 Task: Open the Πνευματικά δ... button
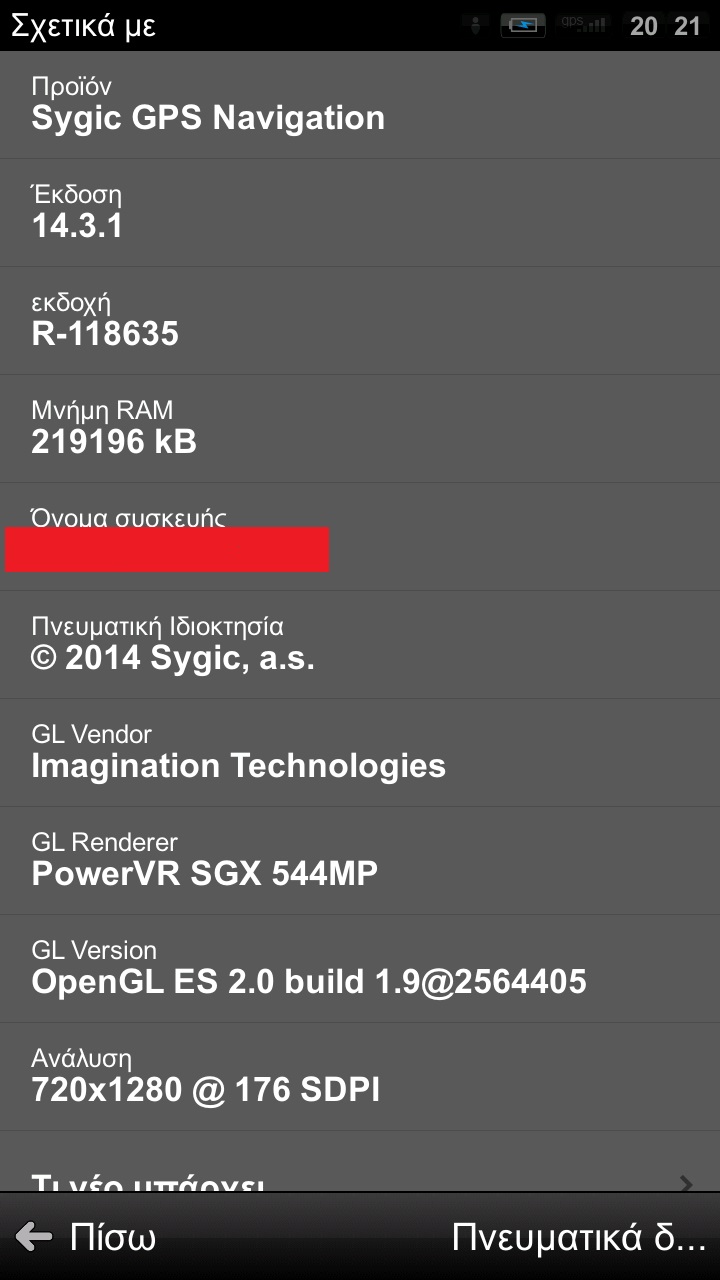[x=578, y=1237]
